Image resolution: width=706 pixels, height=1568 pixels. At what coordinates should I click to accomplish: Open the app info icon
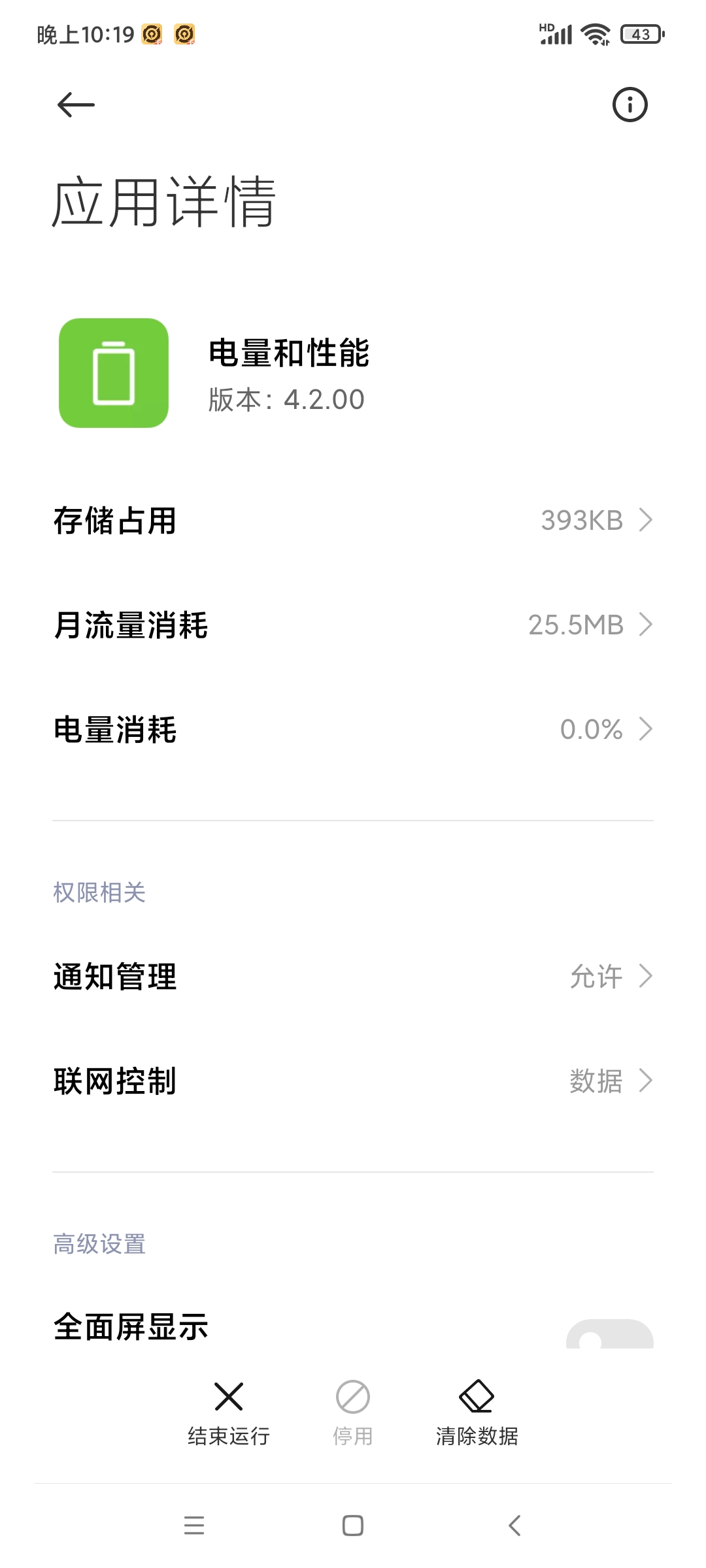tap(630, 105)
